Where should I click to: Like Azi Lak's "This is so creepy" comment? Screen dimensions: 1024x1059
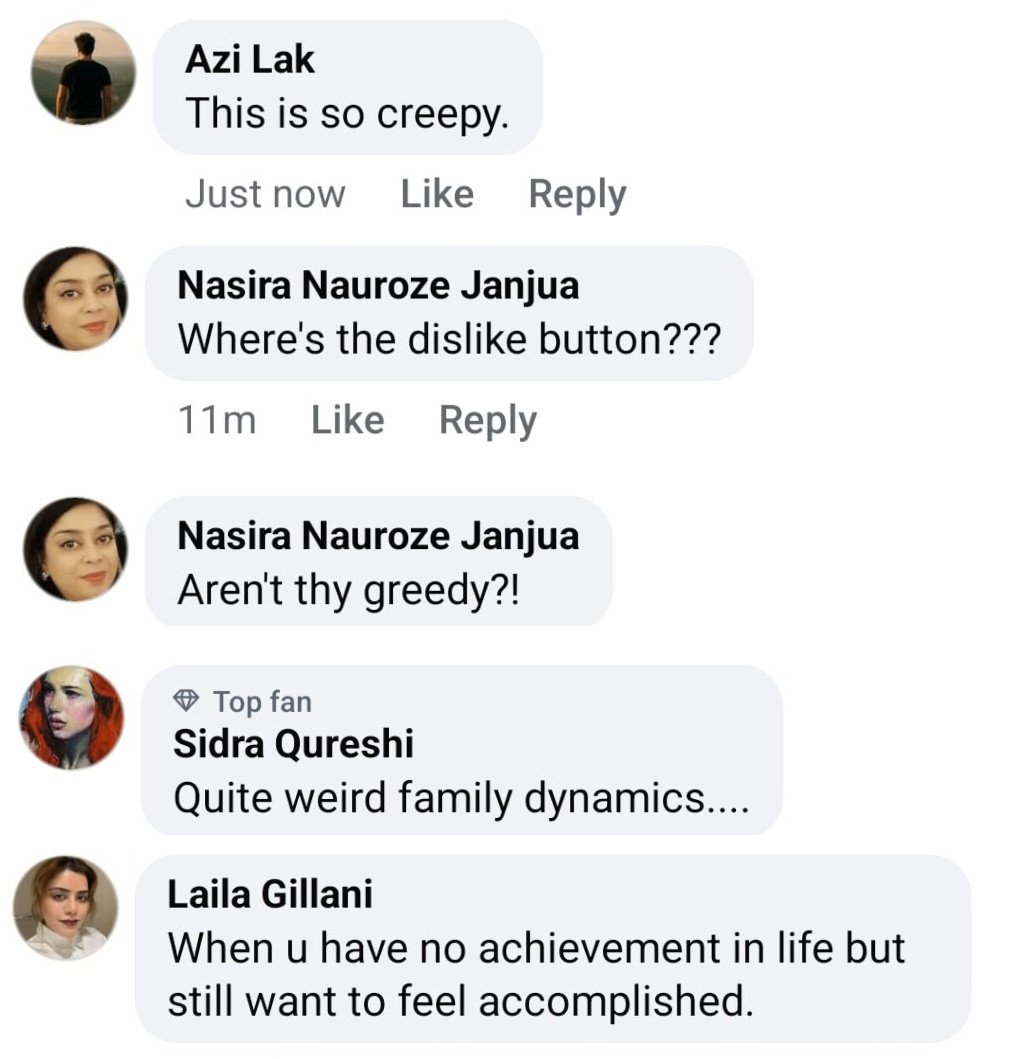tap(437, 193)
